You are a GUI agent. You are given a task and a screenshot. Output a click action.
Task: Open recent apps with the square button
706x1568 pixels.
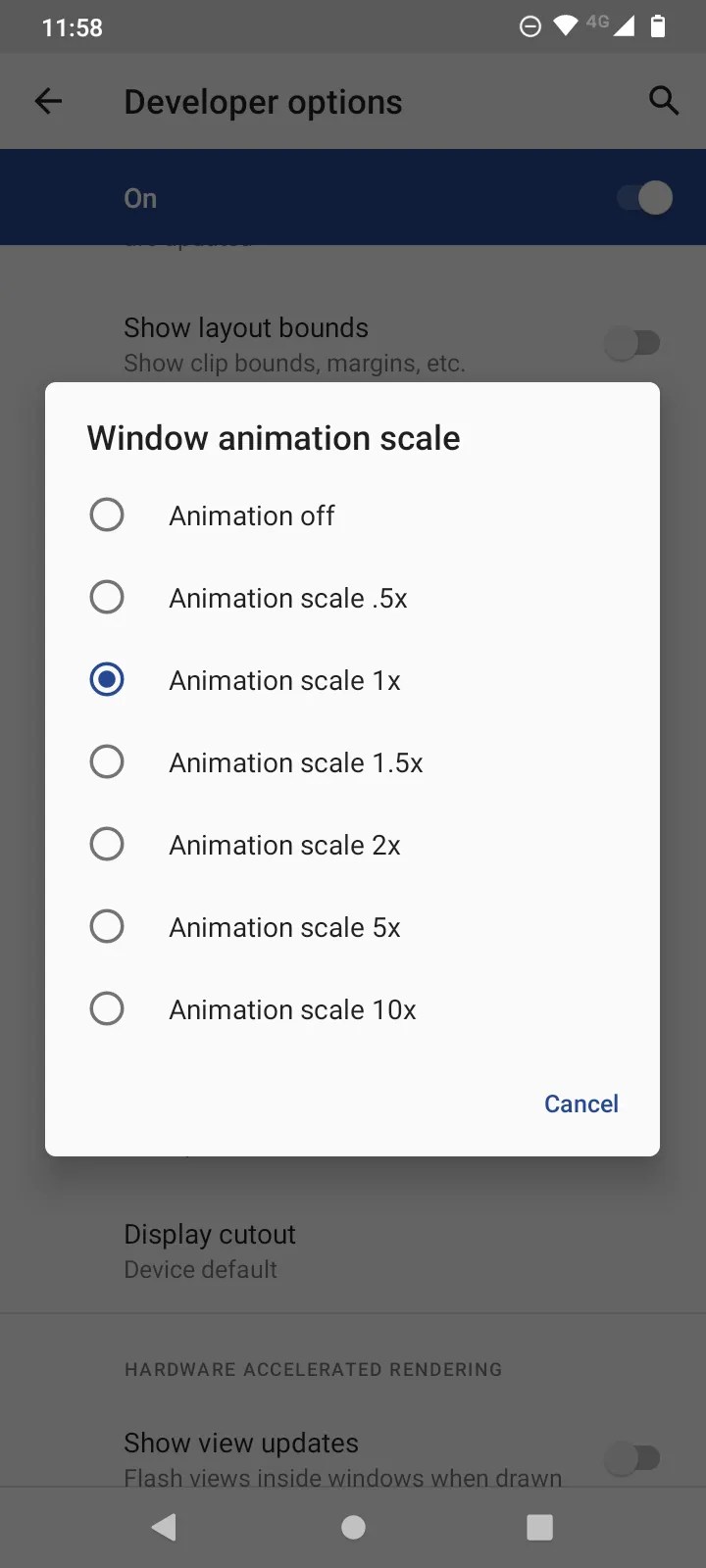(538, 1526)
